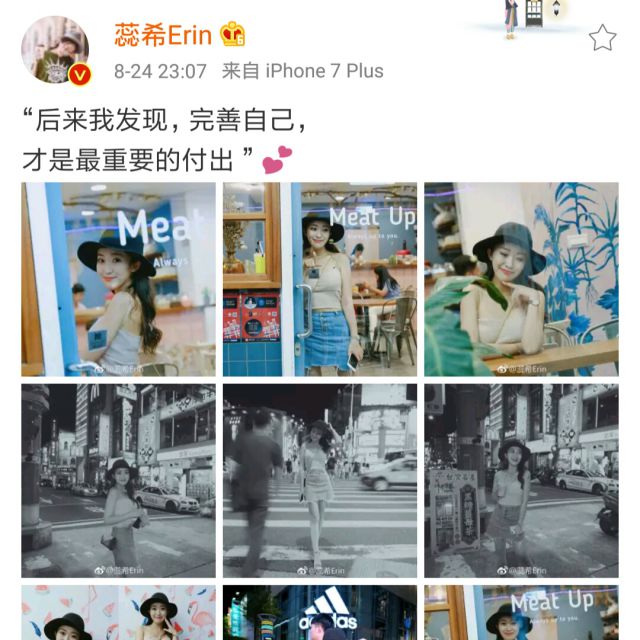Viewport: 640px width, 640px height.
Task: Open 蕊希Erin's profile avatar
Action: [55, 50]
